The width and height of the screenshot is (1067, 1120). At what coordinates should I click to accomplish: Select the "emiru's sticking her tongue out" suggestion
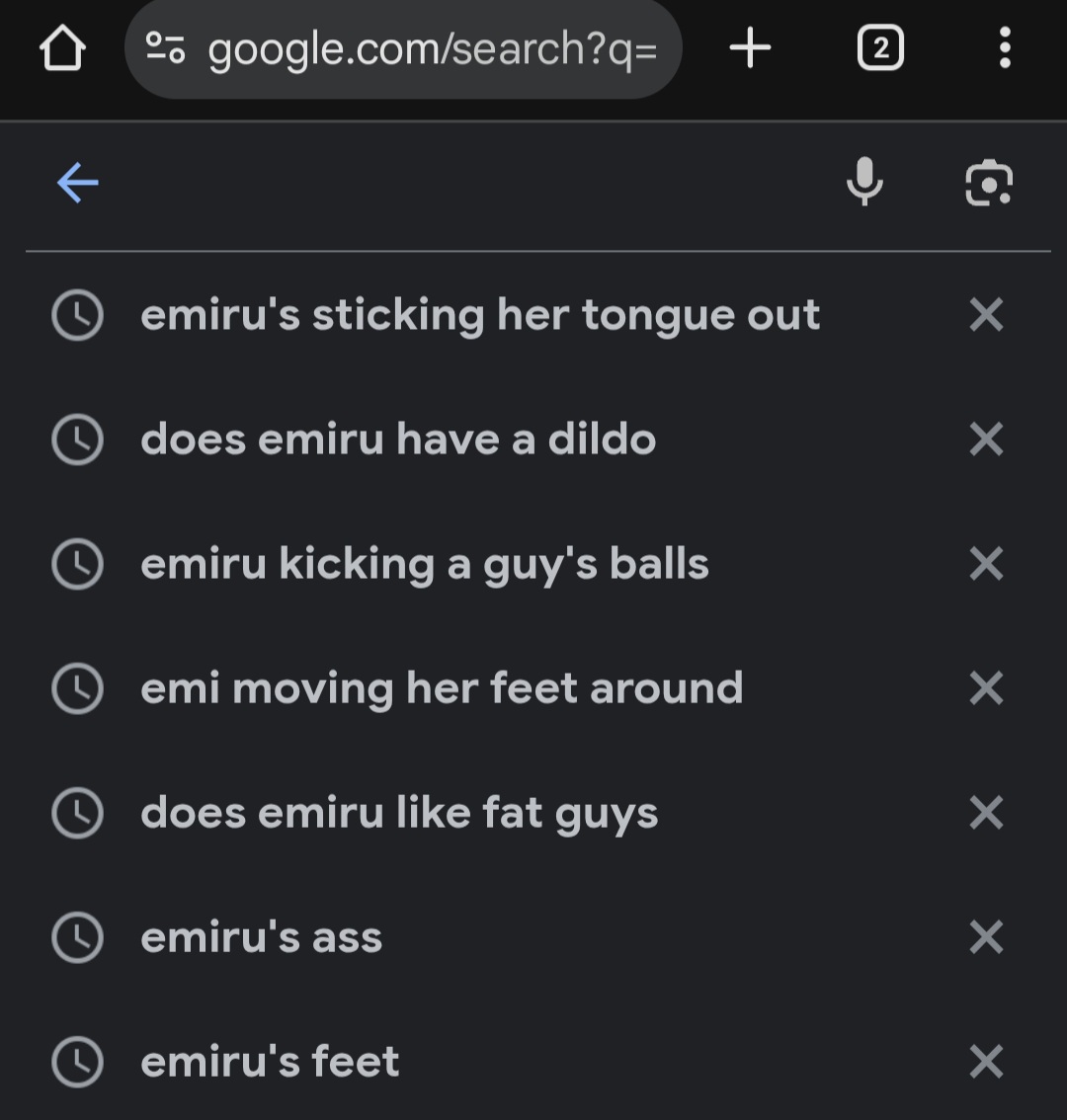point(480,315)
